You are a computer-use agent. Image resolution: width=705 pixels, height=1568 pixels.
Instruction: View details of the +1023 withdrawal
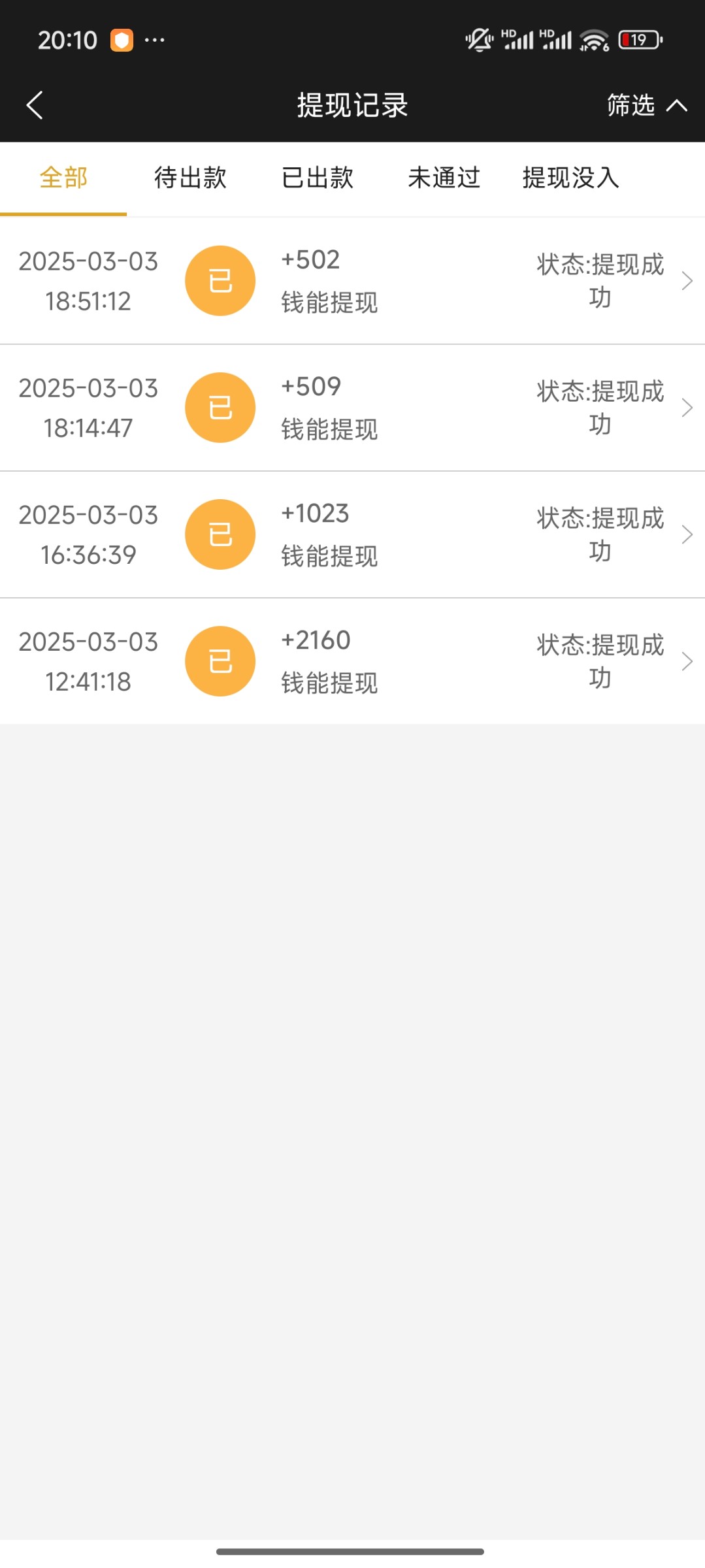352,534
